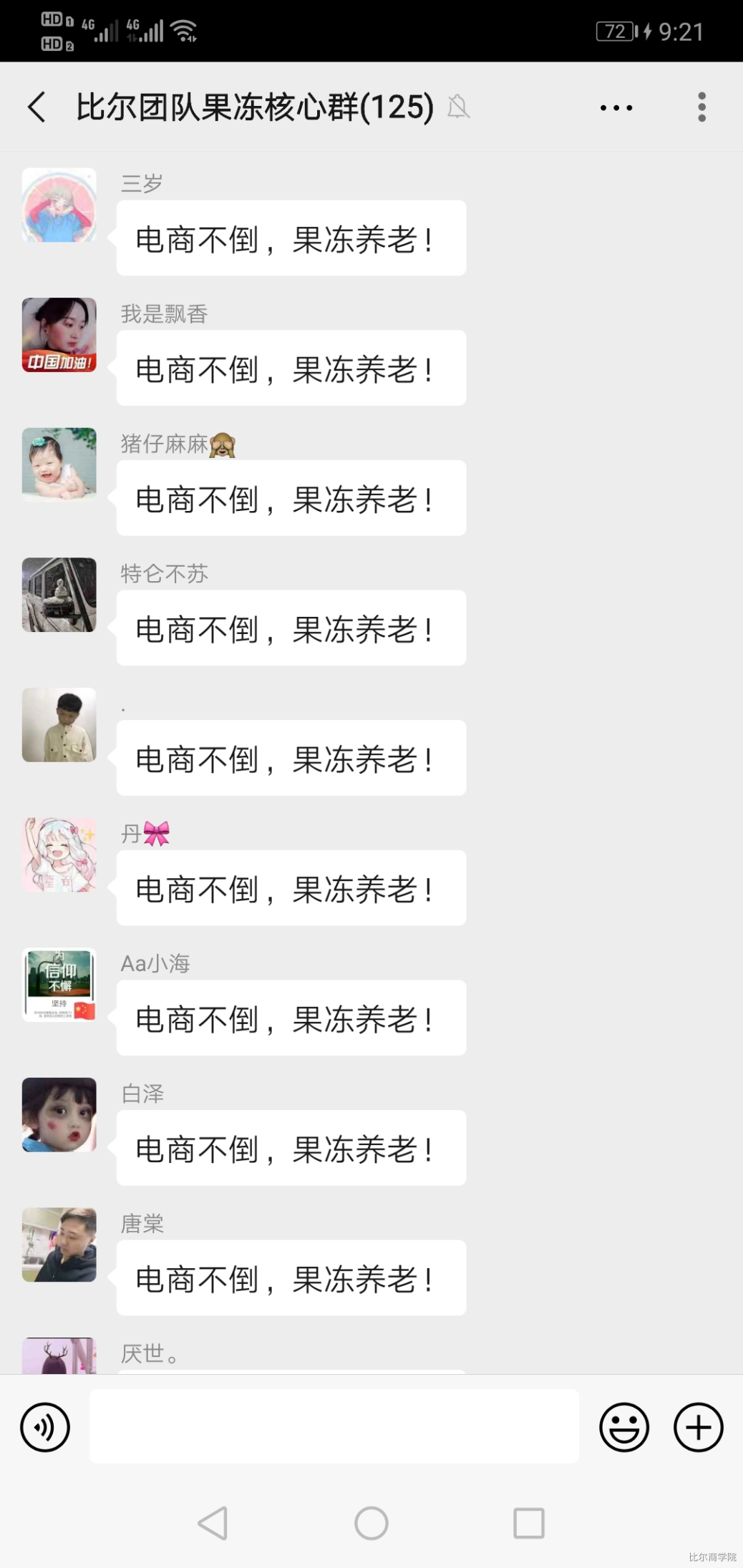743x1568 pixels.
Task: Open the recent apps square button
Action: 529,1523
